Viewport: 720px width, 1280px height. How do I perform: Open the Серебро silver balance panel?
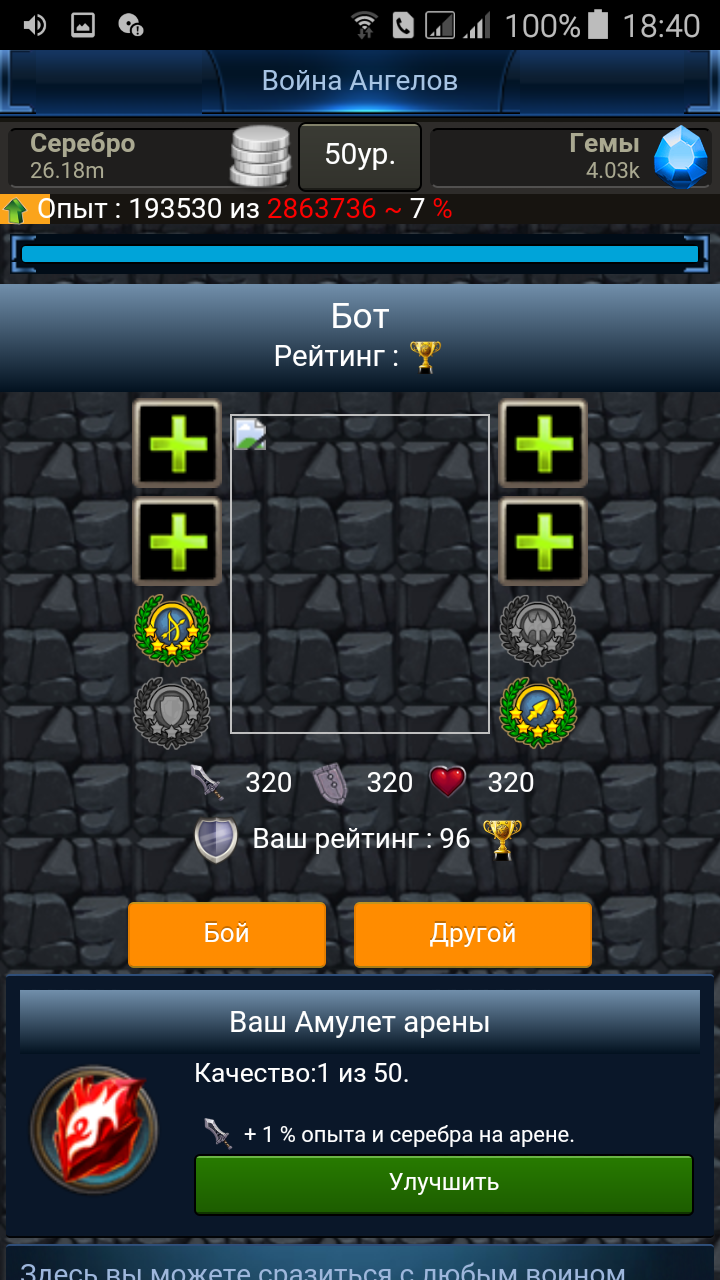click(x=151, y=157)
